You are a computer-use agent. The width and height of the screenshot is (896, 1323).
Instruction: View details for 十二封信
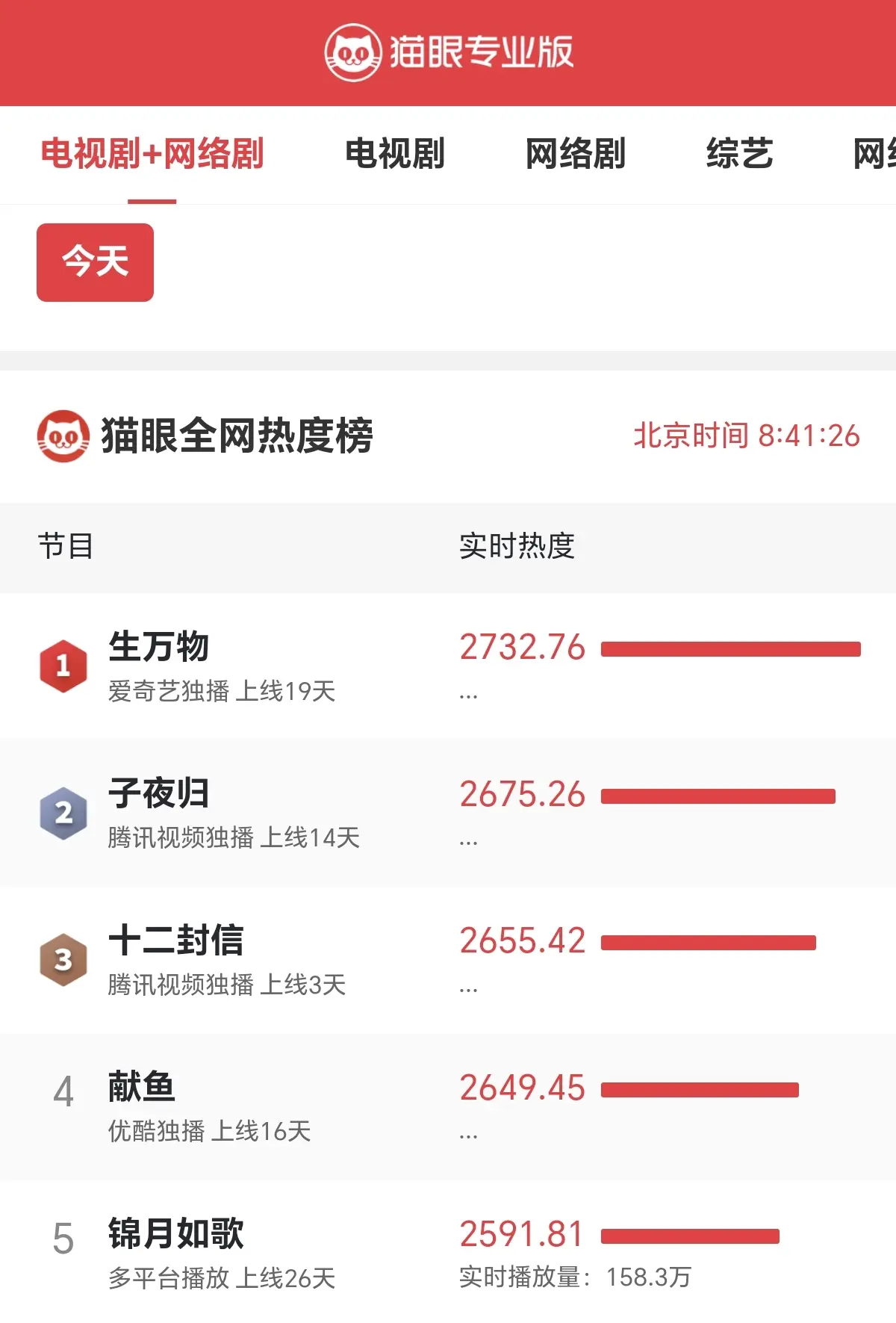pyautogui.click(x=176, y=941)
